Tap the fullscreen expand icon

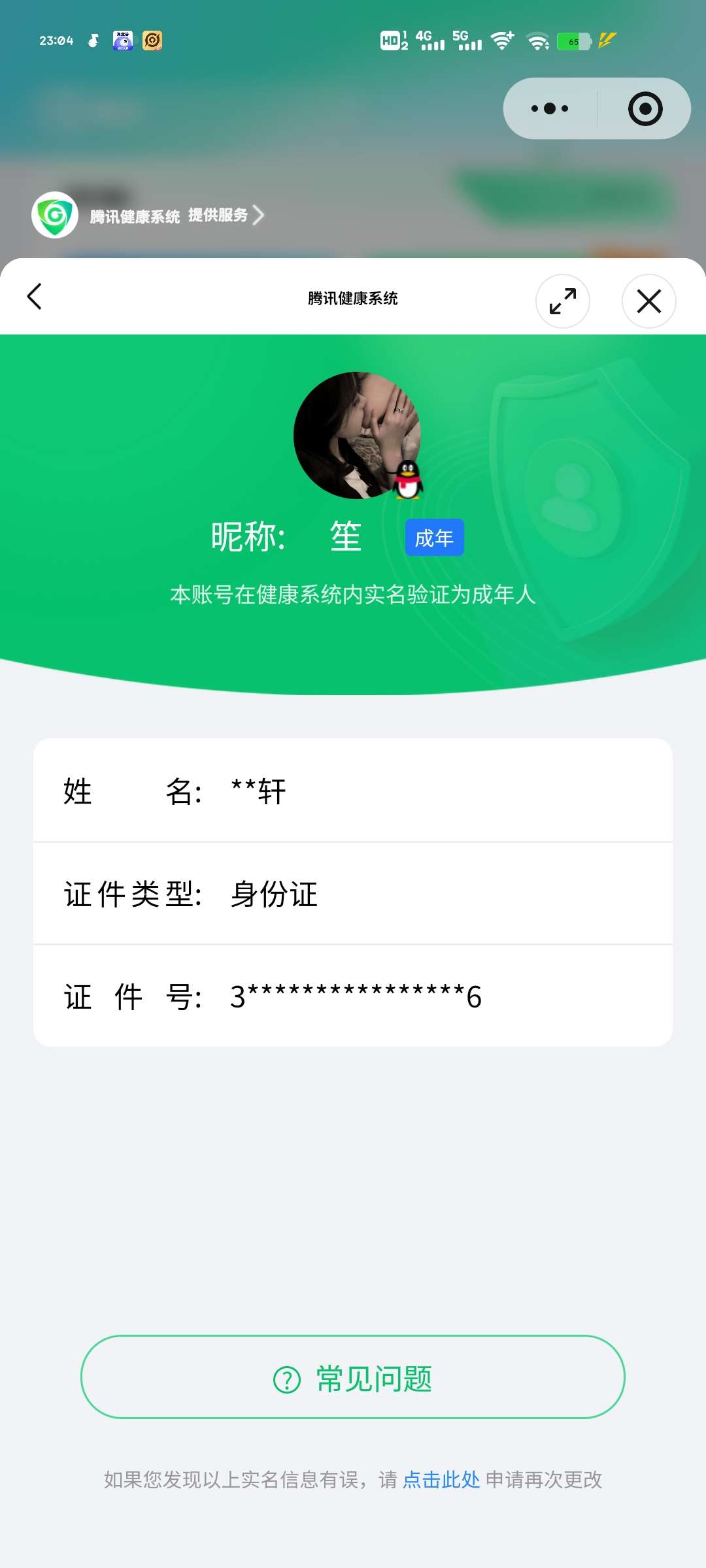(562, 301)
